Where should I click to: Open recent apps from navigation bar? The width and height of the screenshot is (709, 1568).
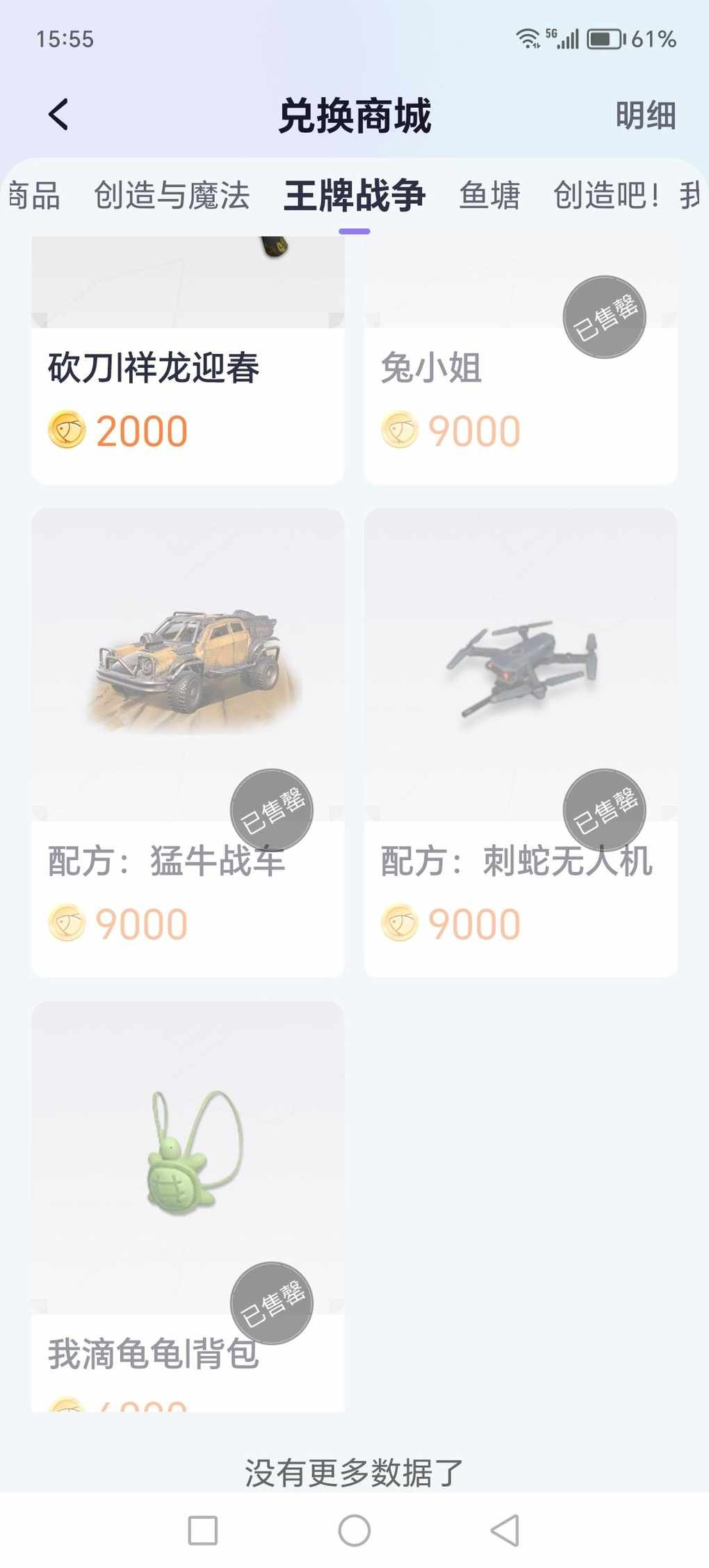(203, 1530)
